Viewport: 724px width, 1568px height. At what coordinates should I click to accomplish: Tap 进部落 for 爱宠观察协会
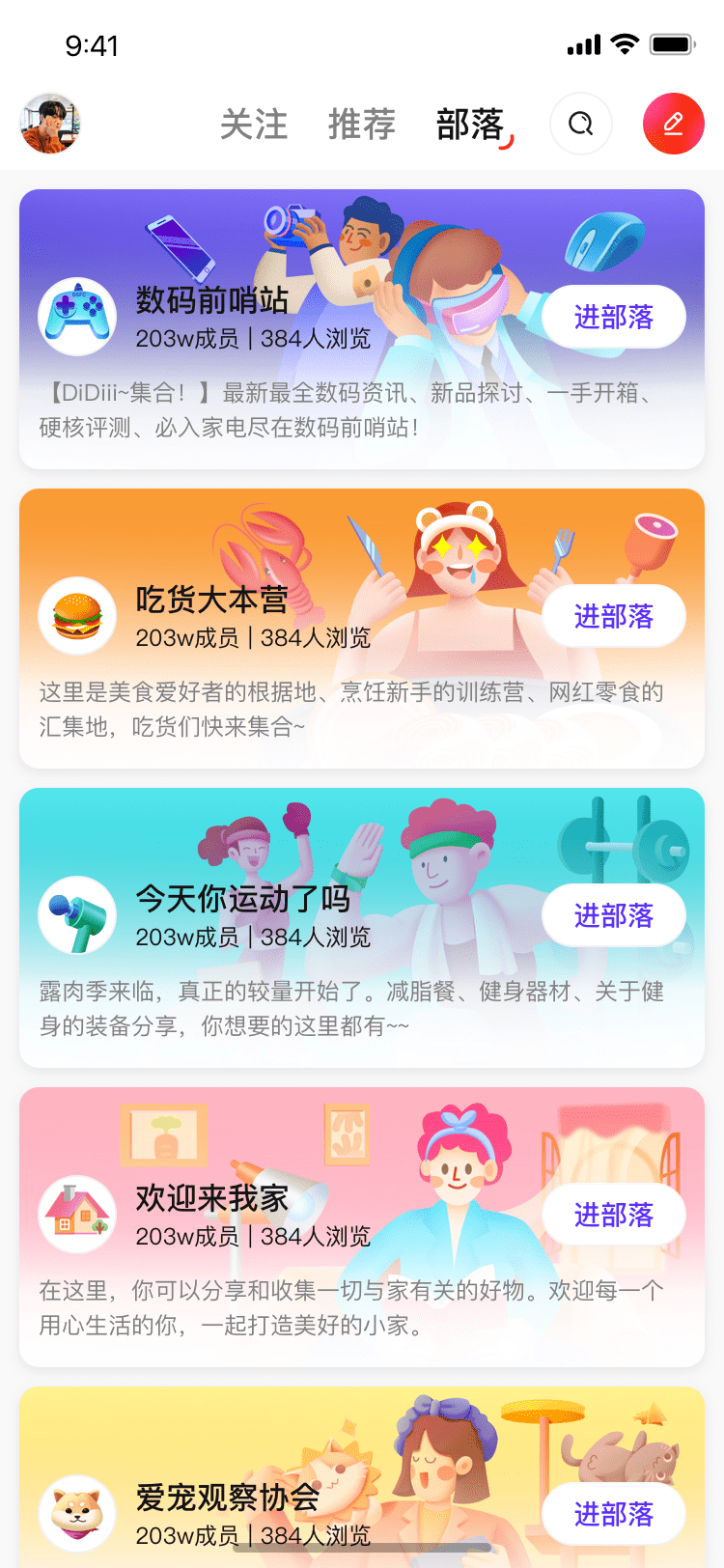tap(613, 1514)
